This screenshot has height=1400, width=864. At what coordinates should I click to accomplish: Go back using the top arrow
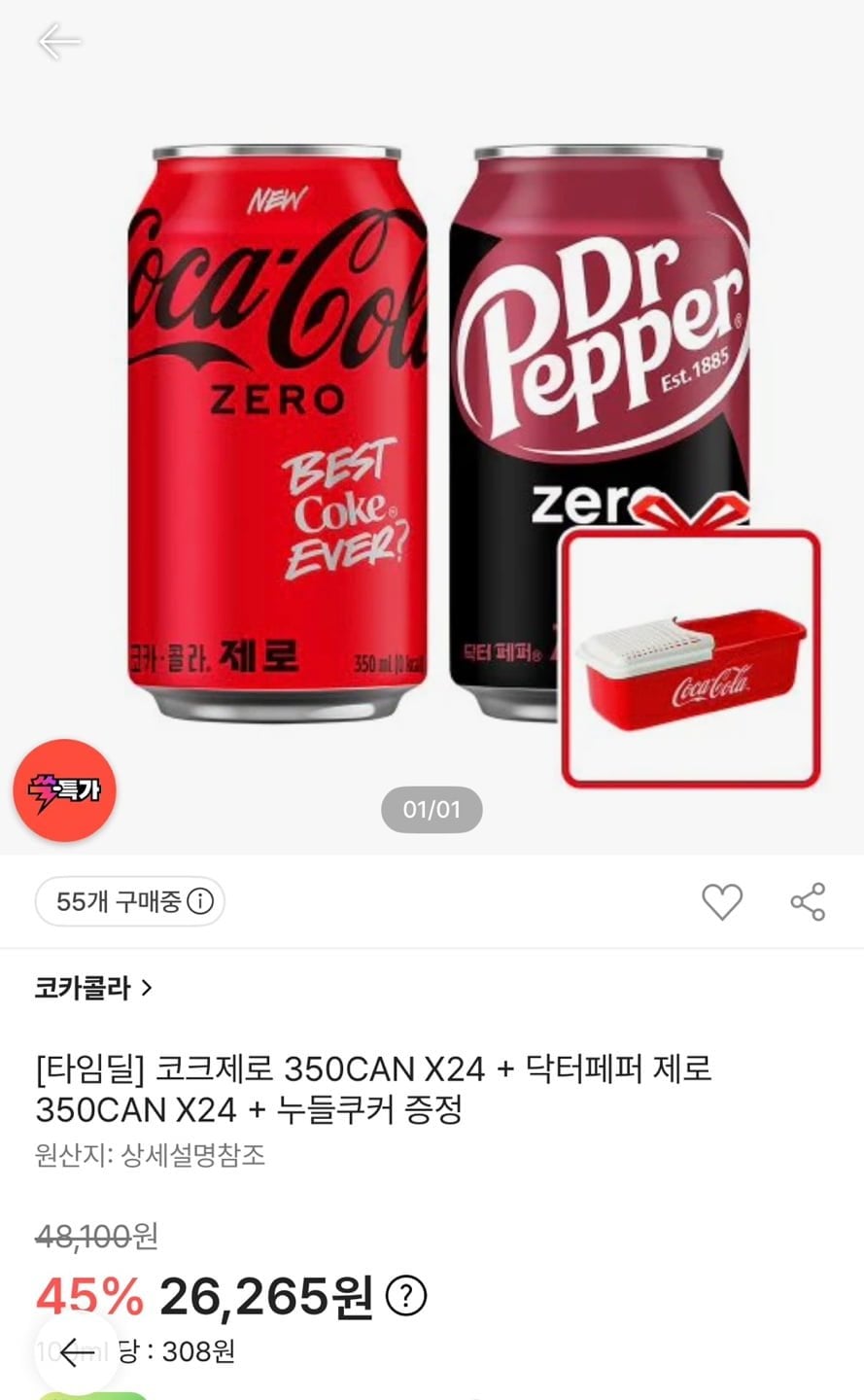[x=58, y=42]
